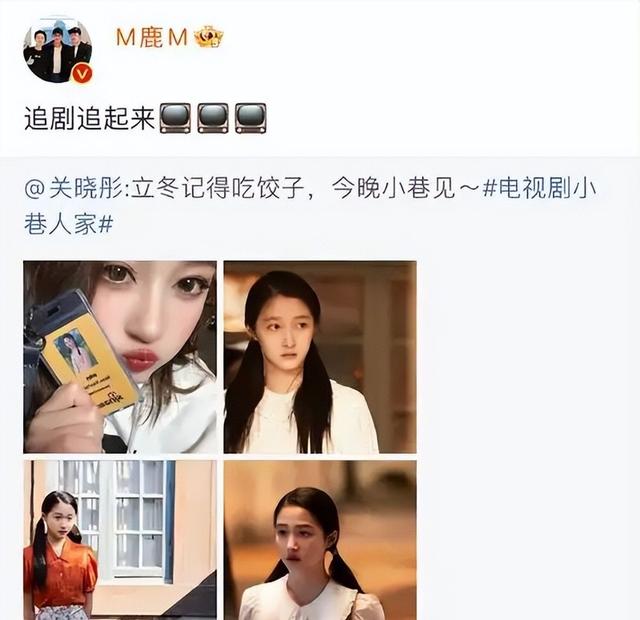View the photo of girl in white sweater
The width and height of the screenshot is (640, 620).
point(320,357)
